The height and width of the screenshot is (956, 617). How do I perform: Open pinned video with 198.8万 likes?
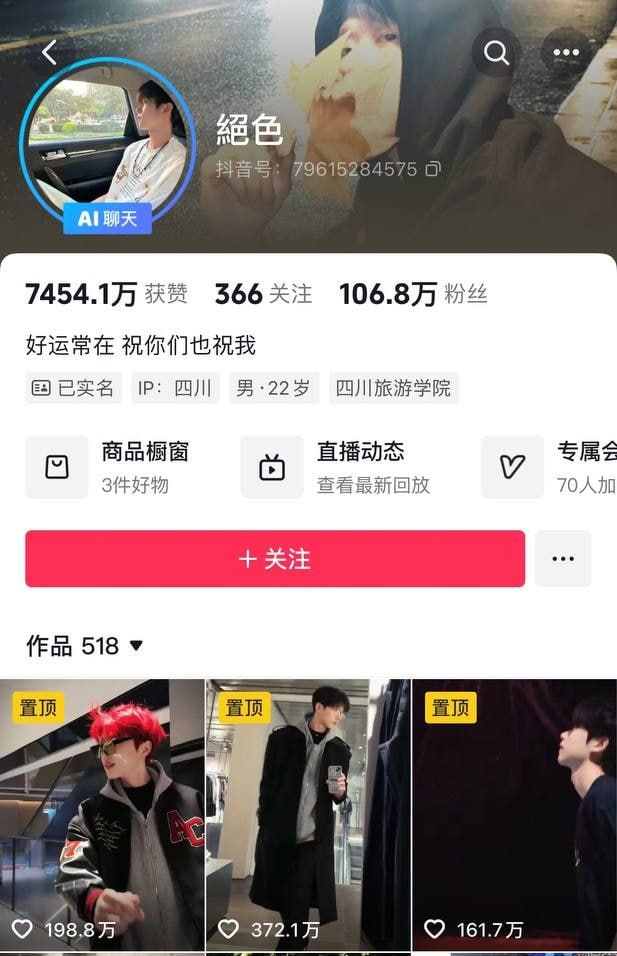102,815
